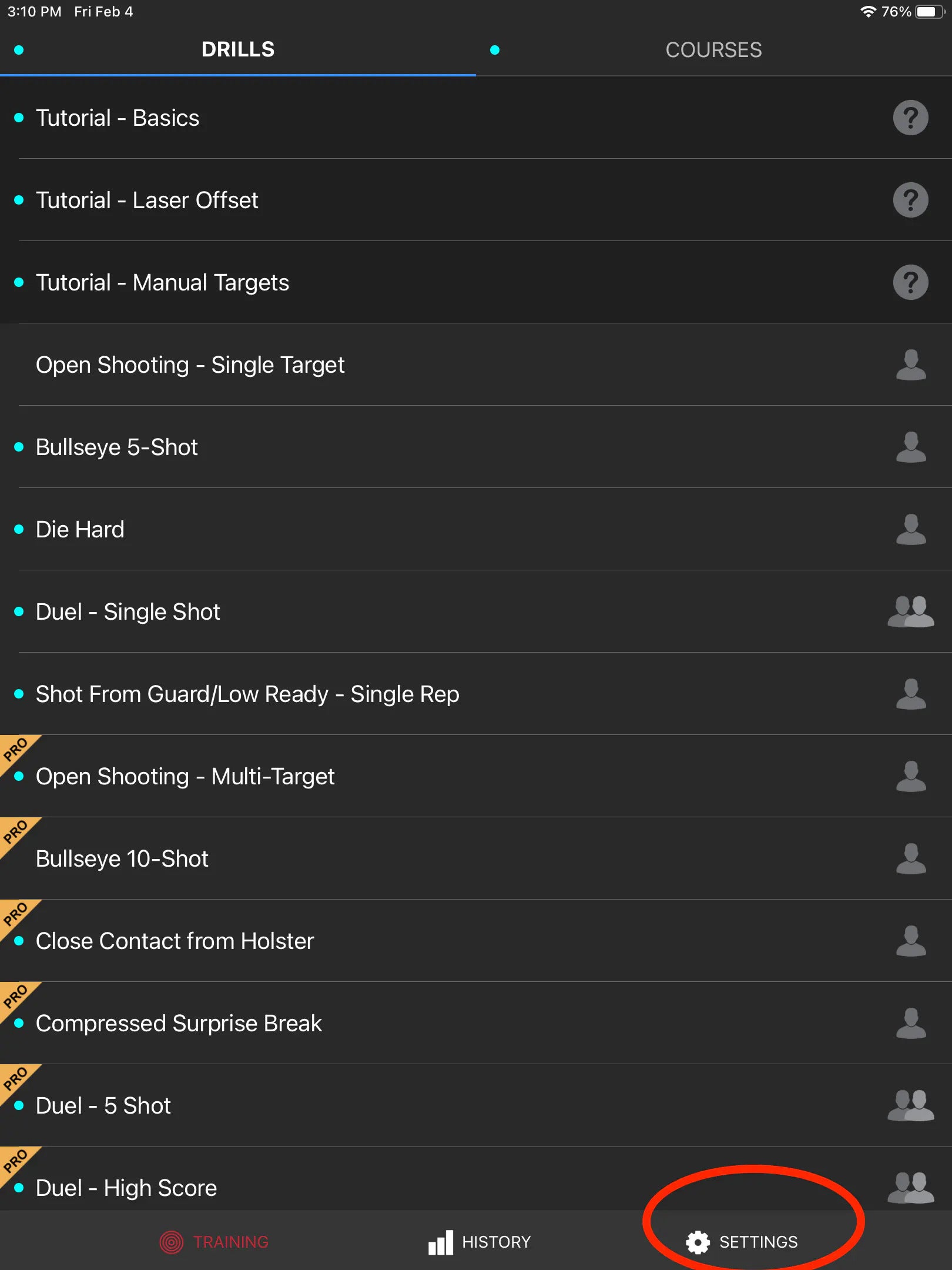Tap the Training tab
952x1270 pixels.
pyautogui.click(x=214, y=1242)
